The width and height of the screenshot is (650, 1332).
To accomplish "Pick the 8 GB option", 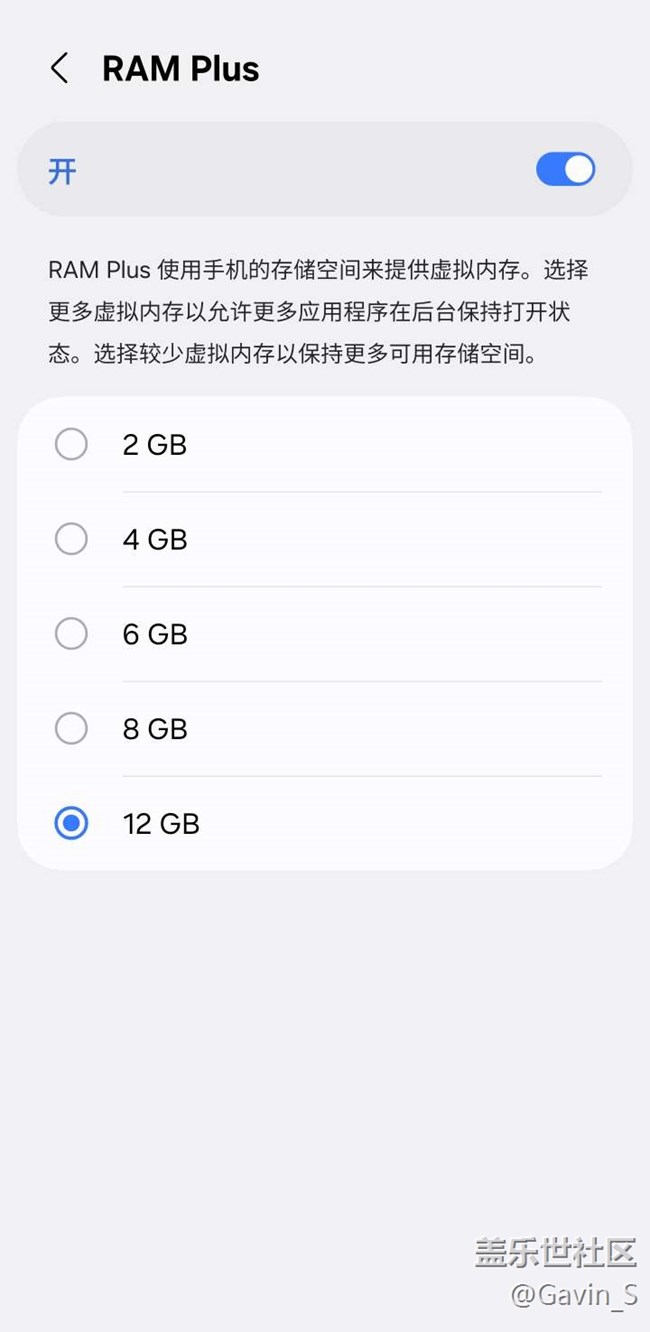I will [x=71, y=729].
